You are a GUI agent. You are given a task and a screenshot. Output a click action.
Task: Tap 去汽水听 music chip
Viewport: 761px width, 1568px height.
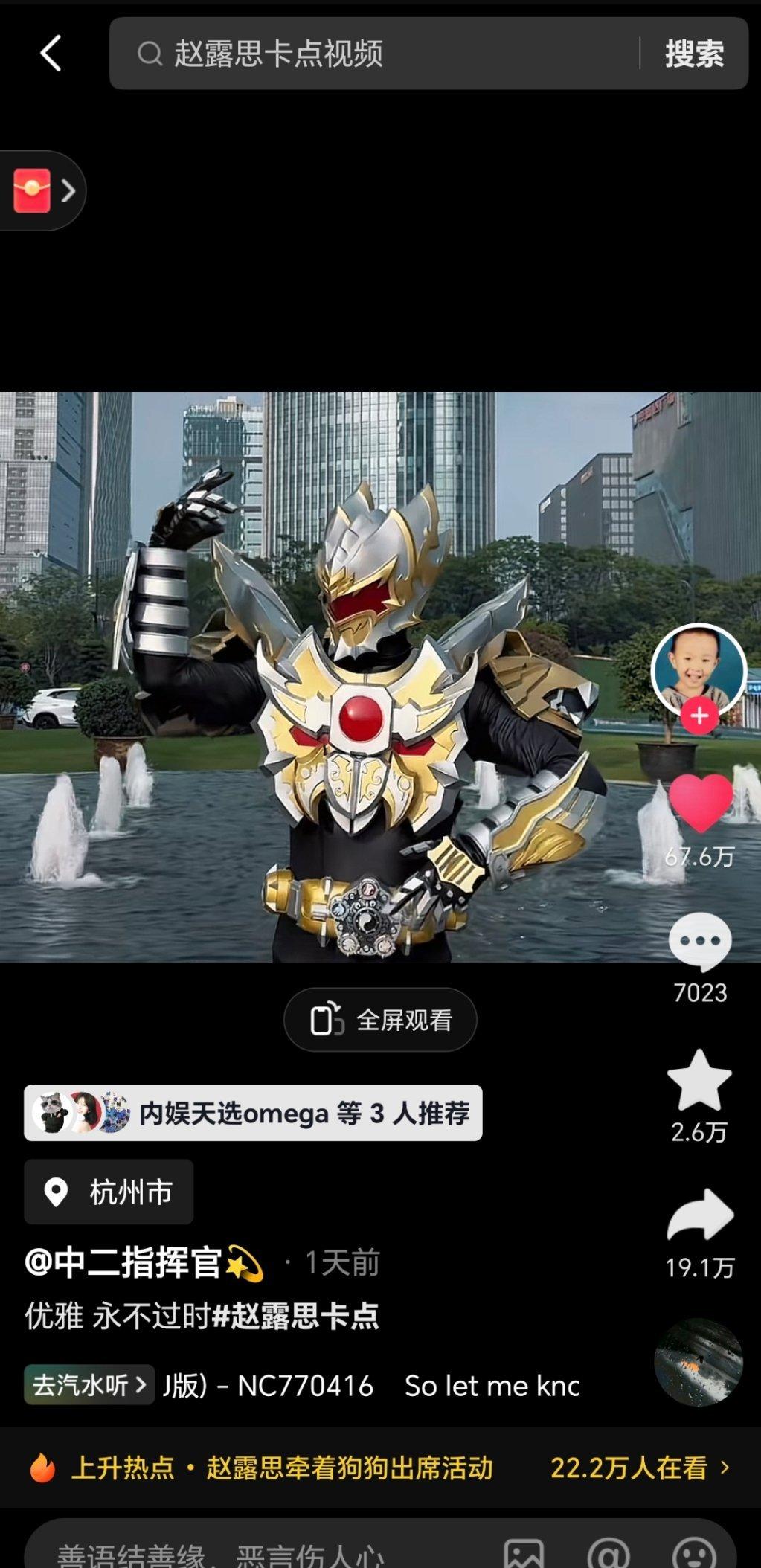(89, 1385)
